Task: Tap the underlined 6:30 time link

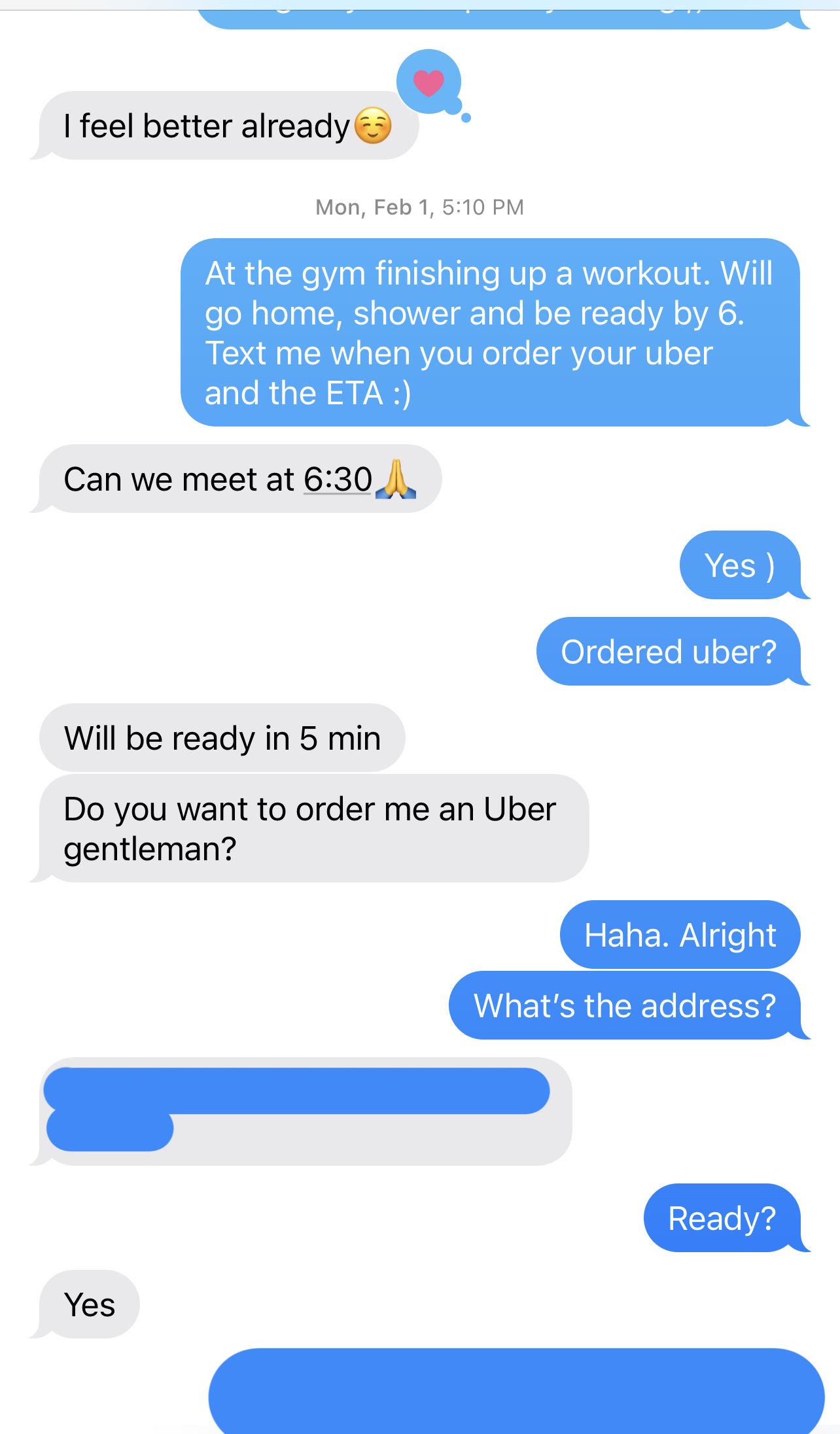Action: [338, 480]
